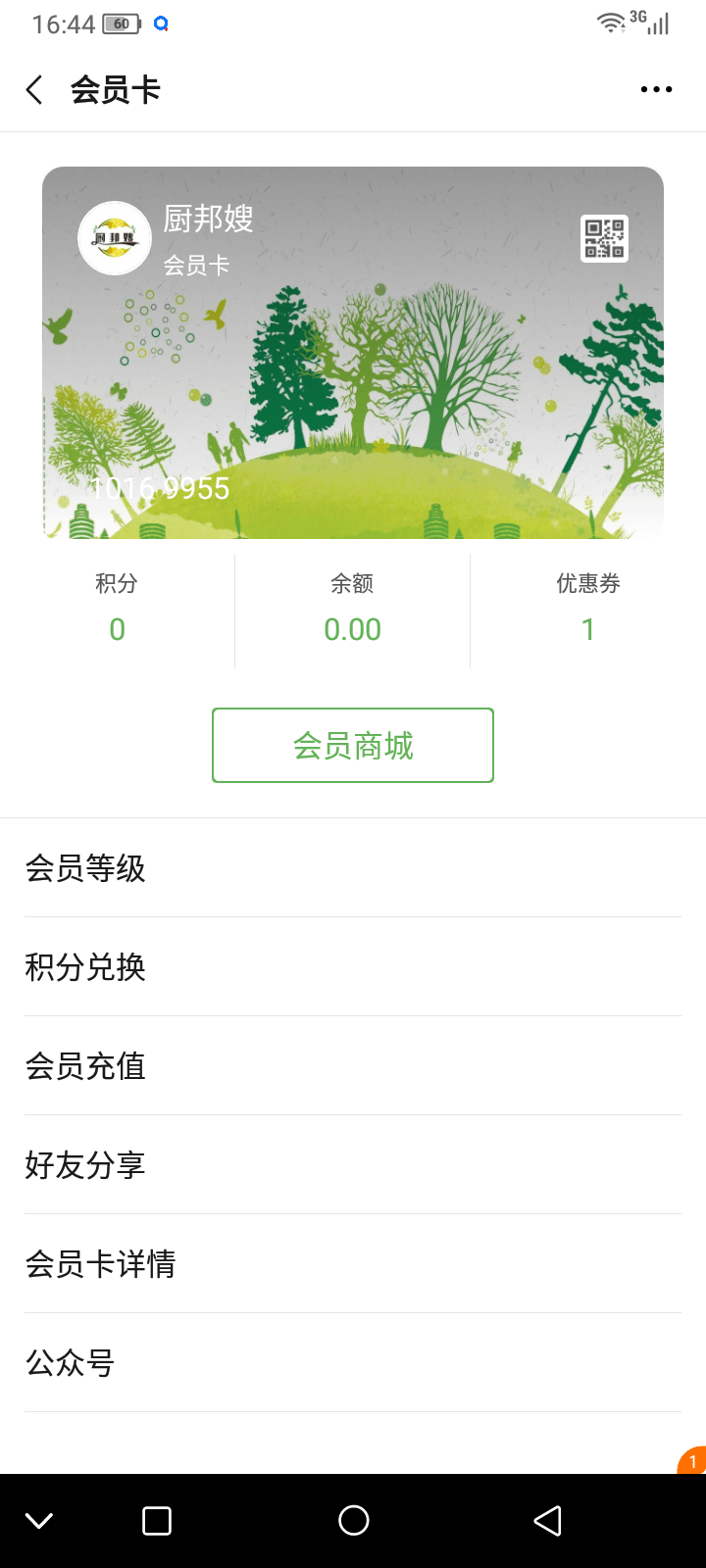Tap the orange notification badge showing 1
Viewport: 706px width, 1568px height.
coord(693,1461)
